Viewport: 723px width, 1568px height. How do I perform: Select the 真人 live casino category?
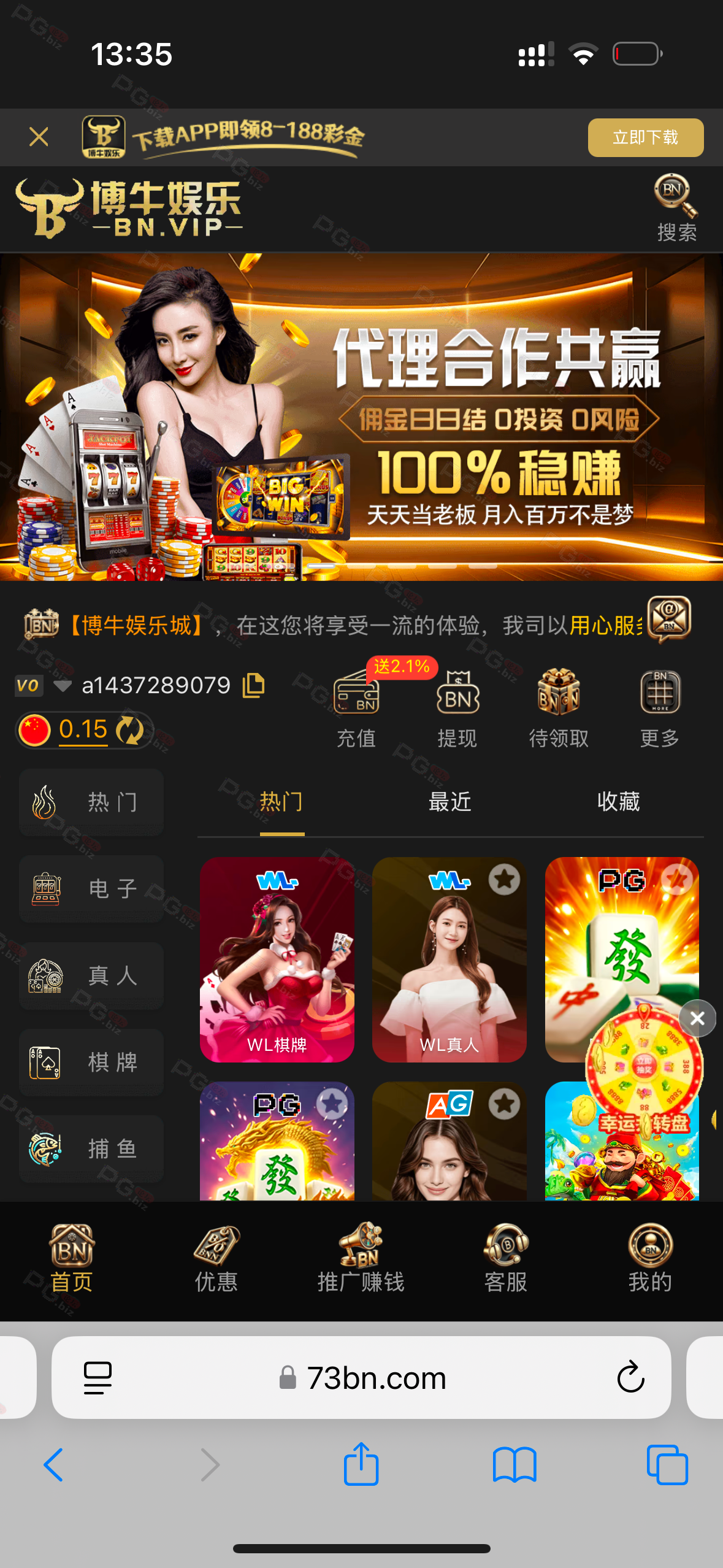click(91, 975)
